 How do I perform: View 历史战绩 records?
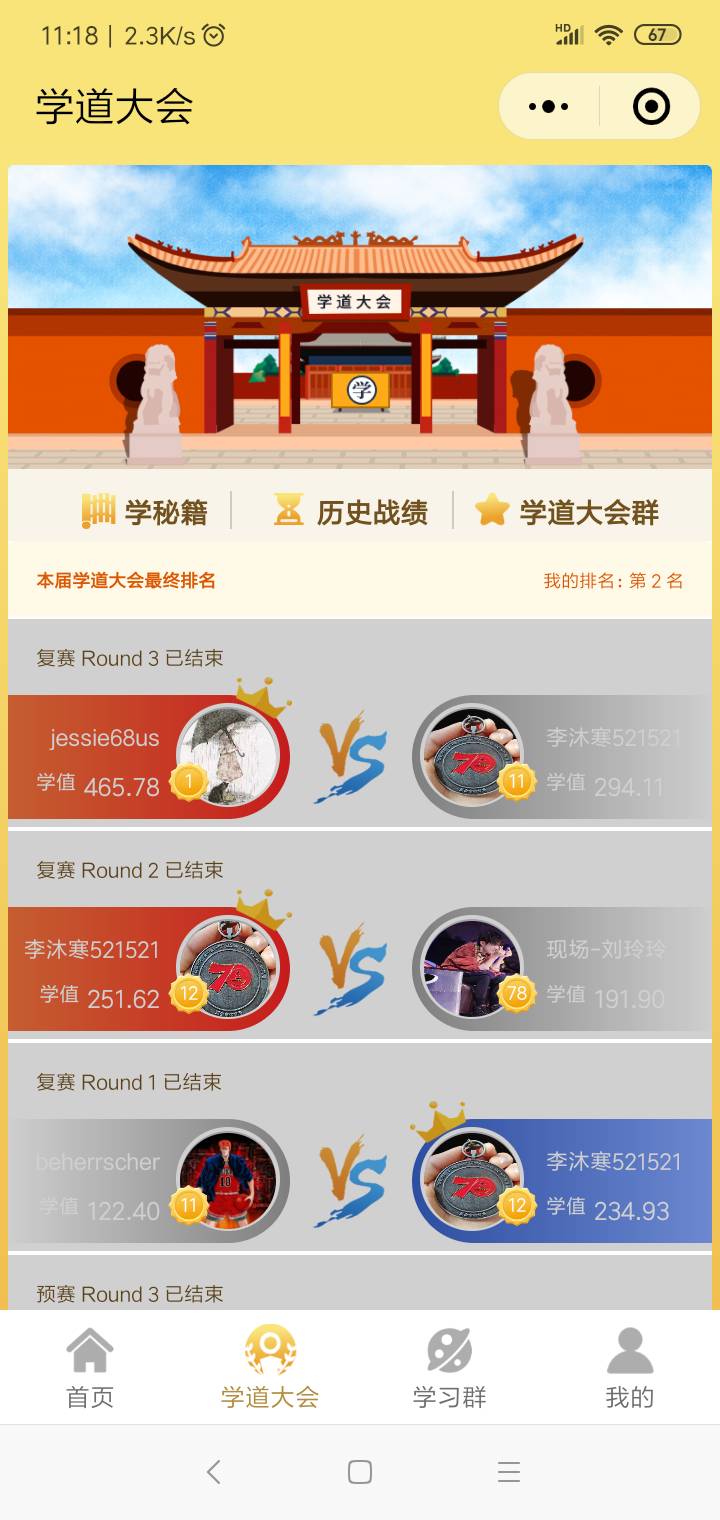[351, 511]
